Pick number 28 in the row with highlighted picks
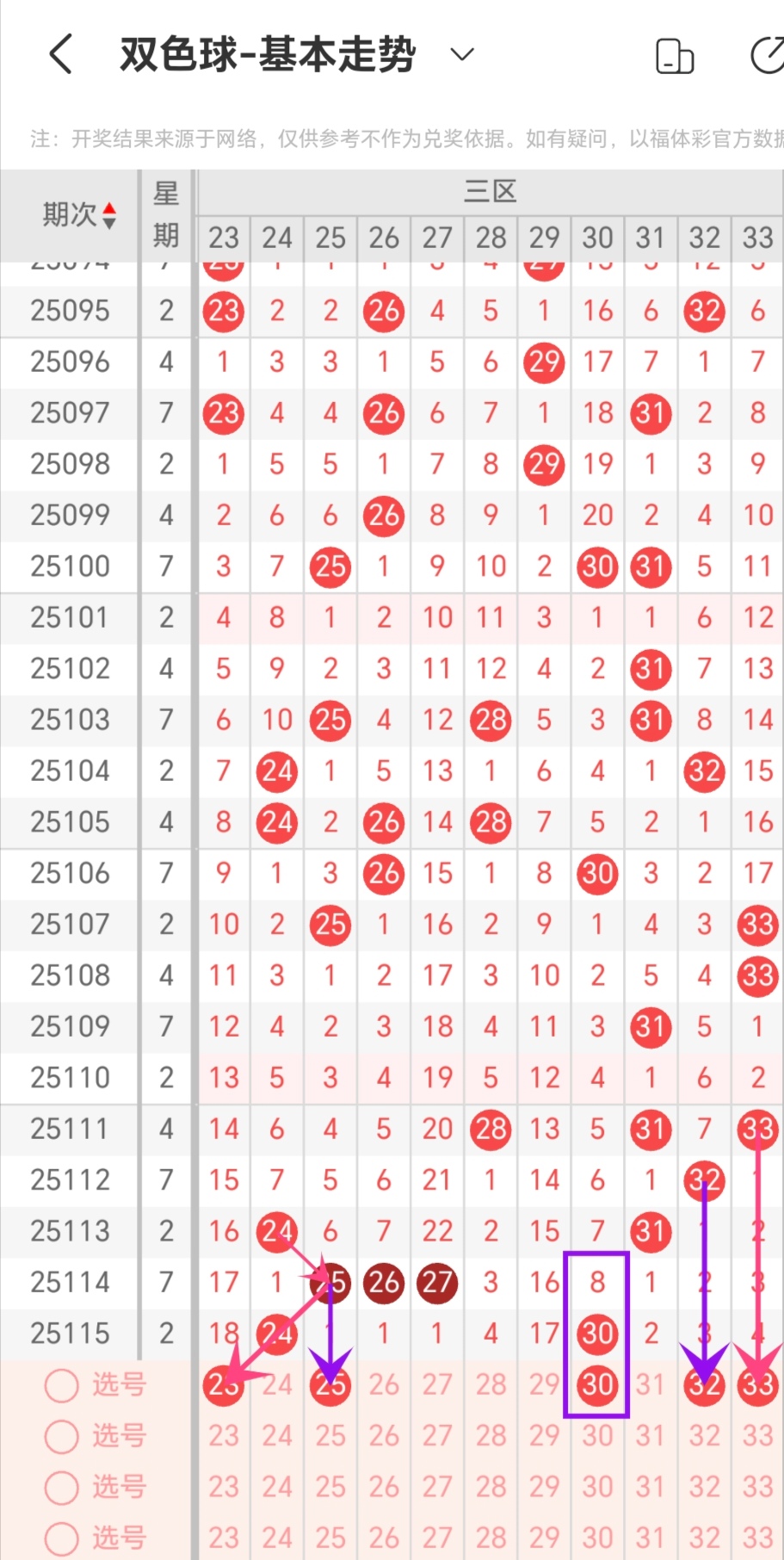The image size is (784, 1560). point(491,1385)
